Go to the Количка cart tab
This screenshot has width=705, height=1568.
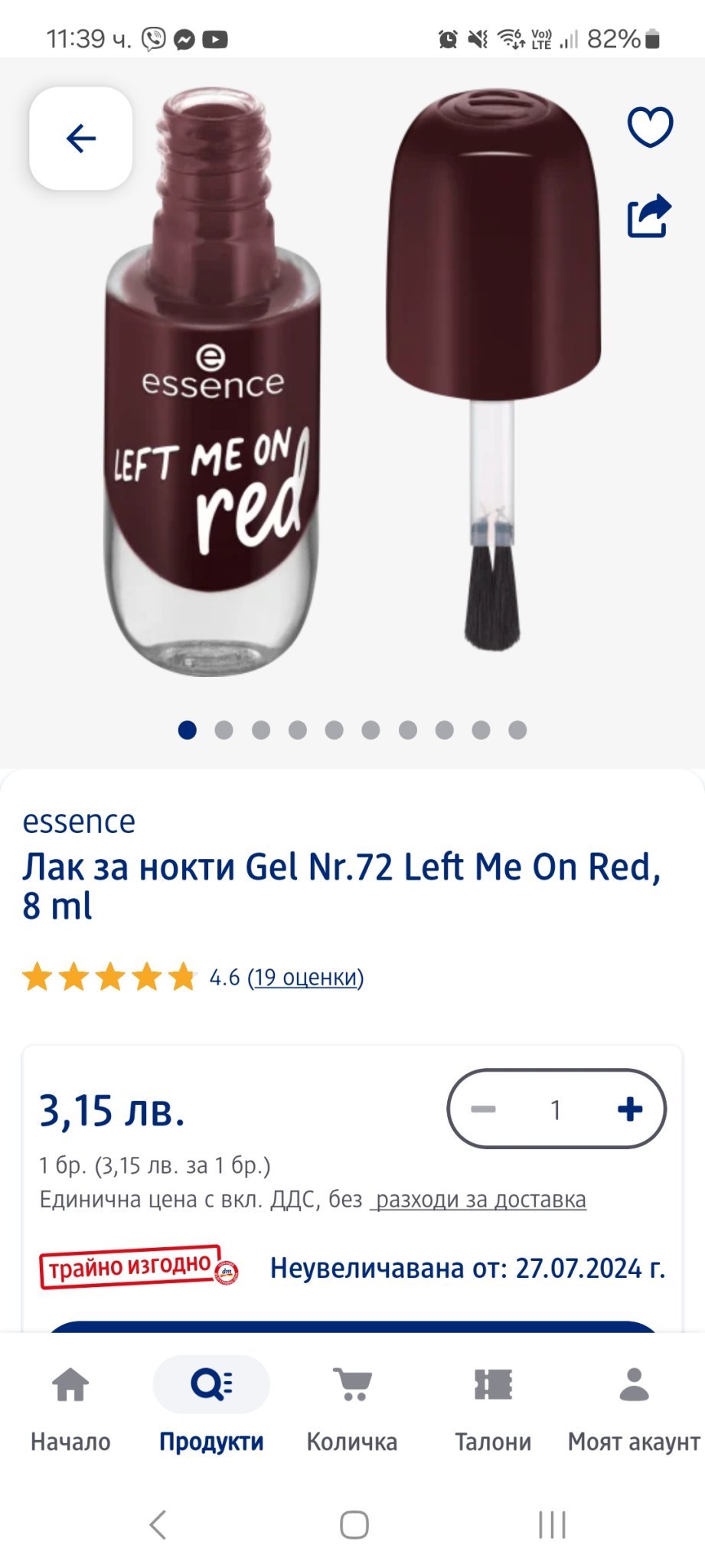352,1407
